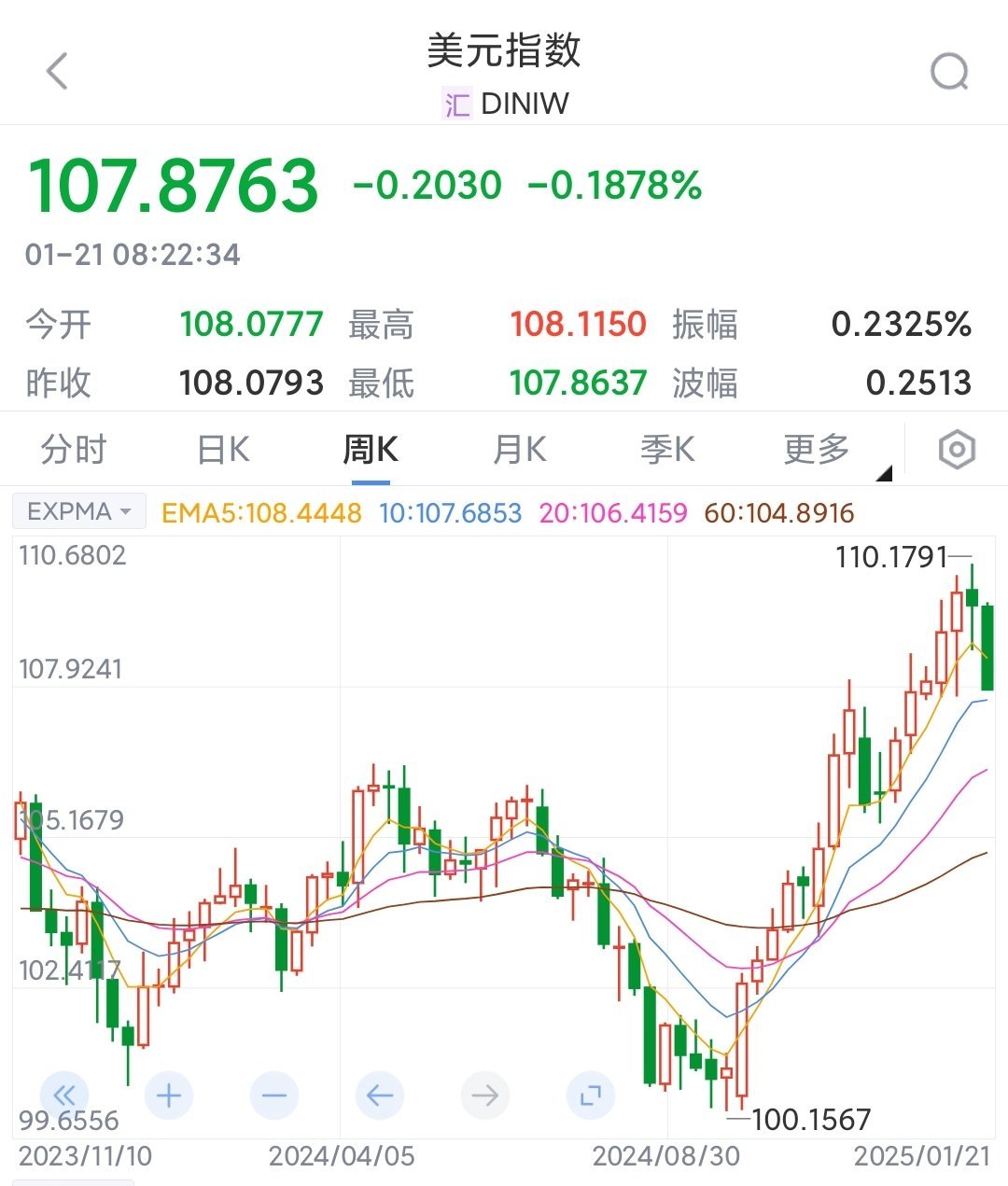Open chart settings hexagon icon
Image resolution: width=1008 pixels, height=1186 pixels.
[957, 450]
